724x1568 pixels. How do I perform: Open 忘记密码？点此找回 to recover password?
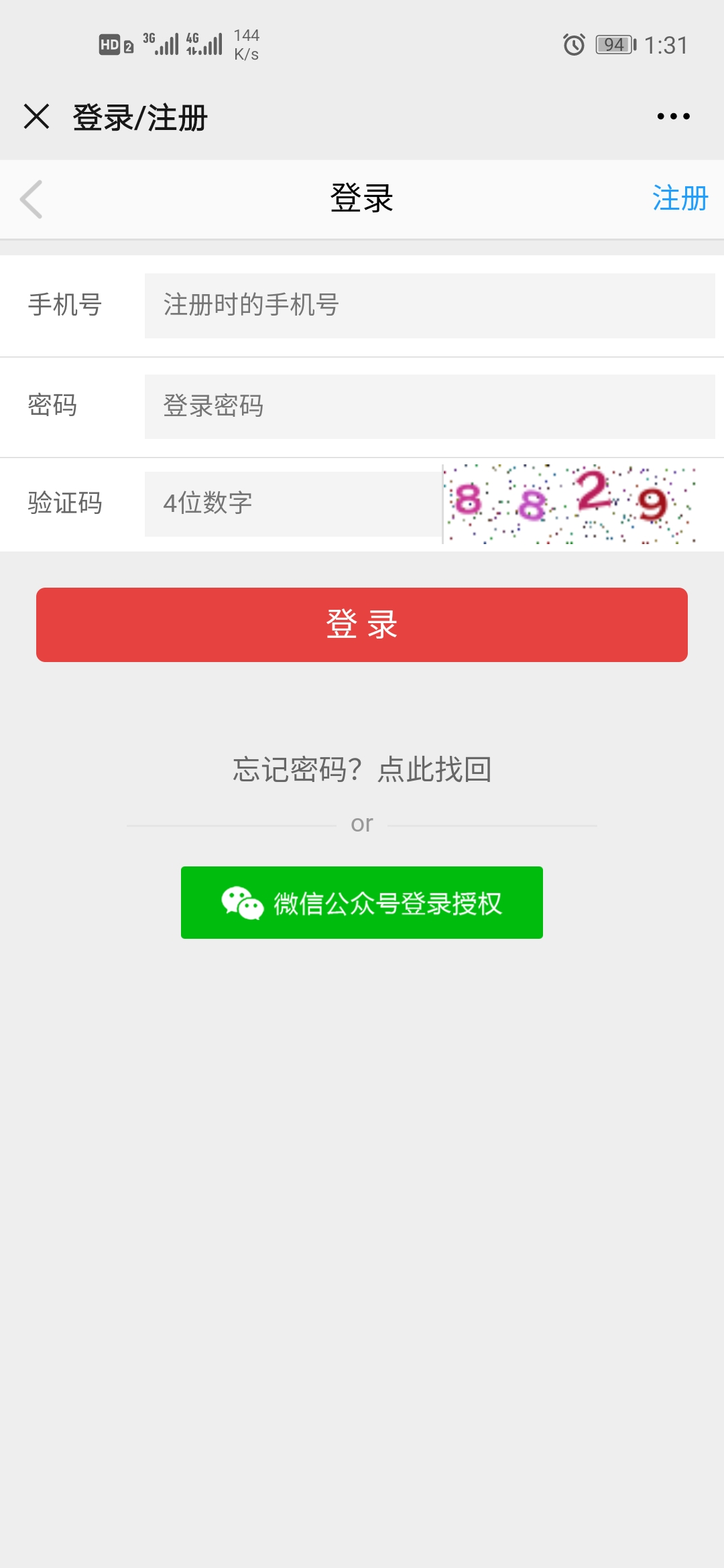click(x=362, y=769)
